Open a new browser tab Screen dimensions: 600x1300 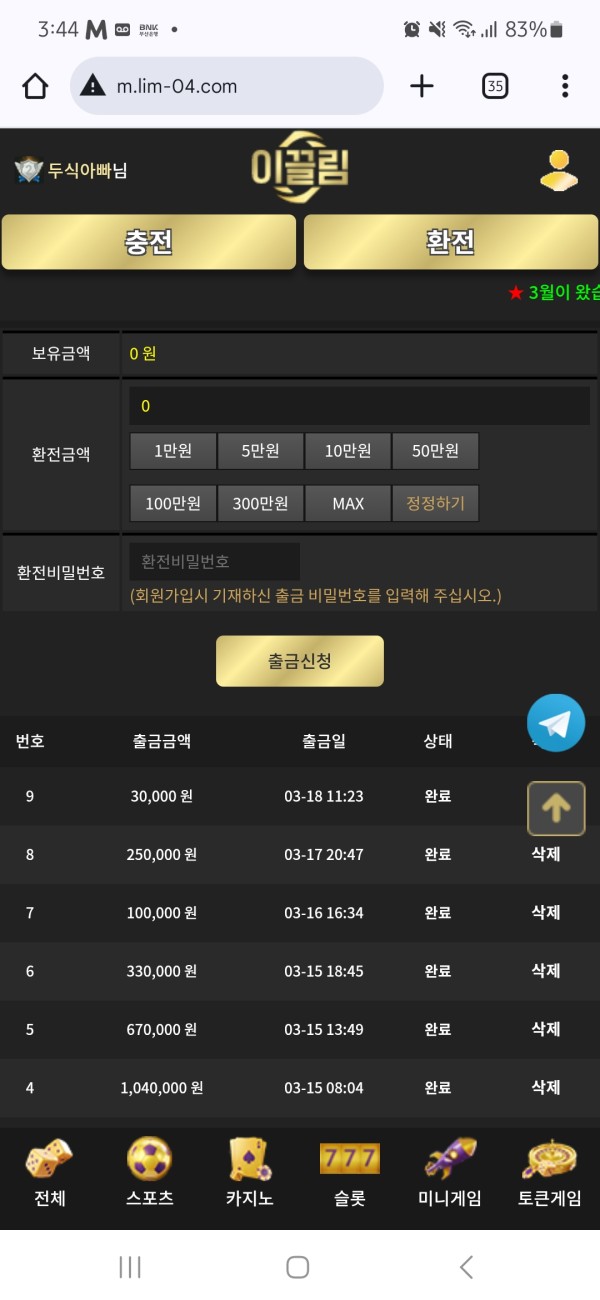422,86
